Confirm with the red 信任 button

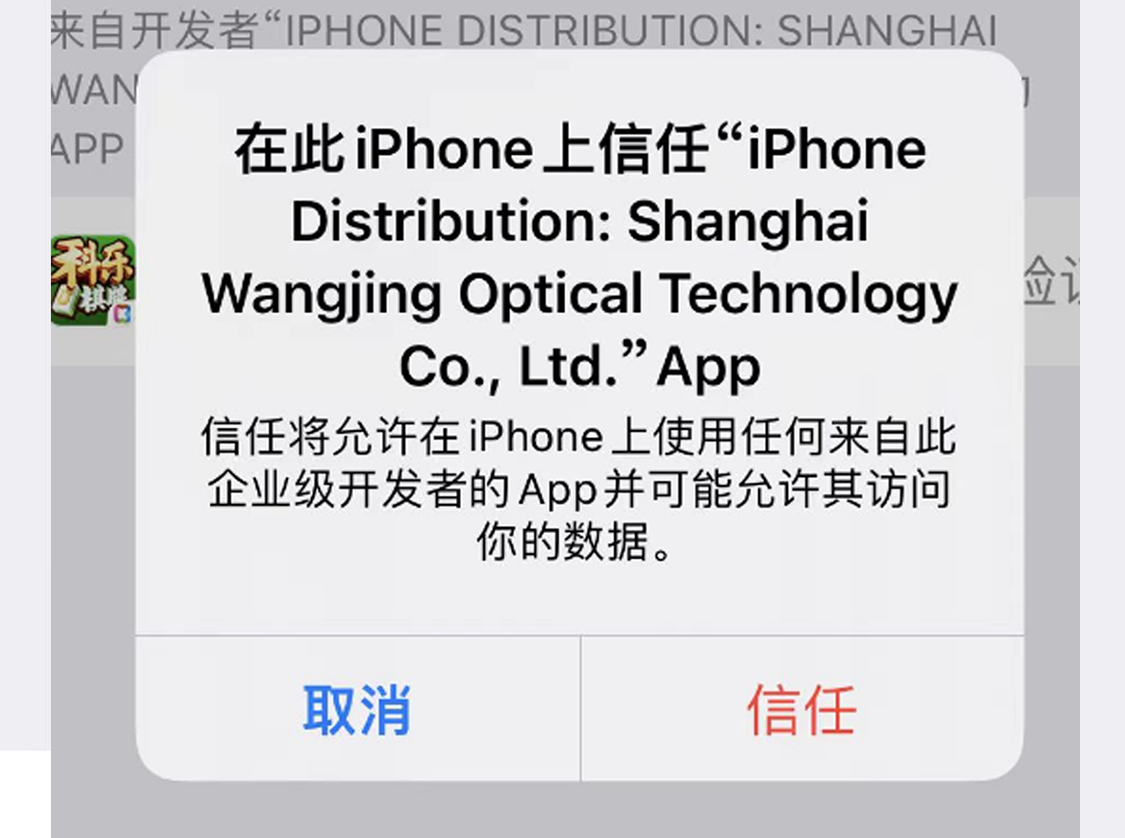[x=801, y=710]
